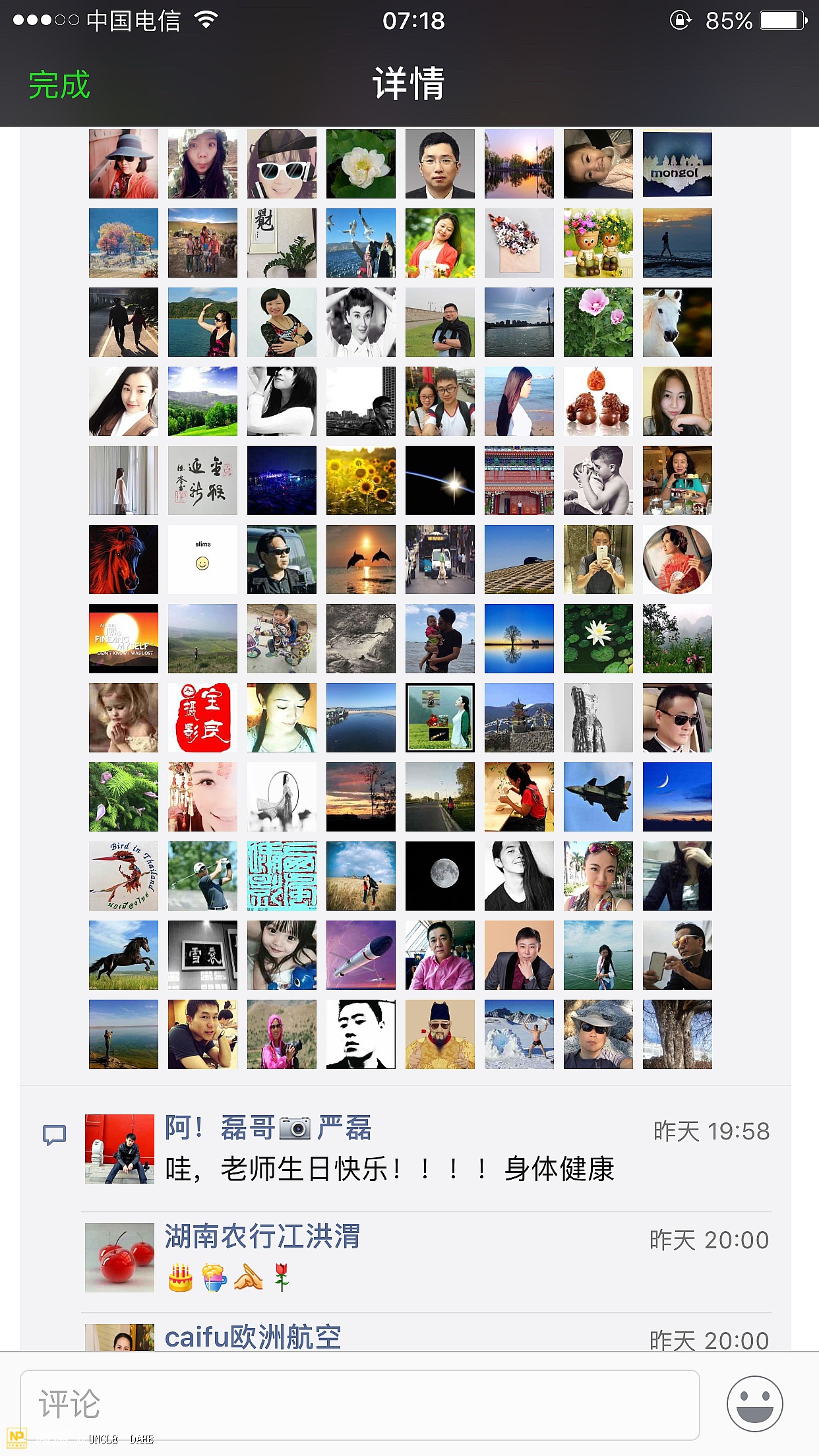Open the 评论 comment input field
Image resolution: width=819 pixels, height=1456 pixels.
point(359,1404)
